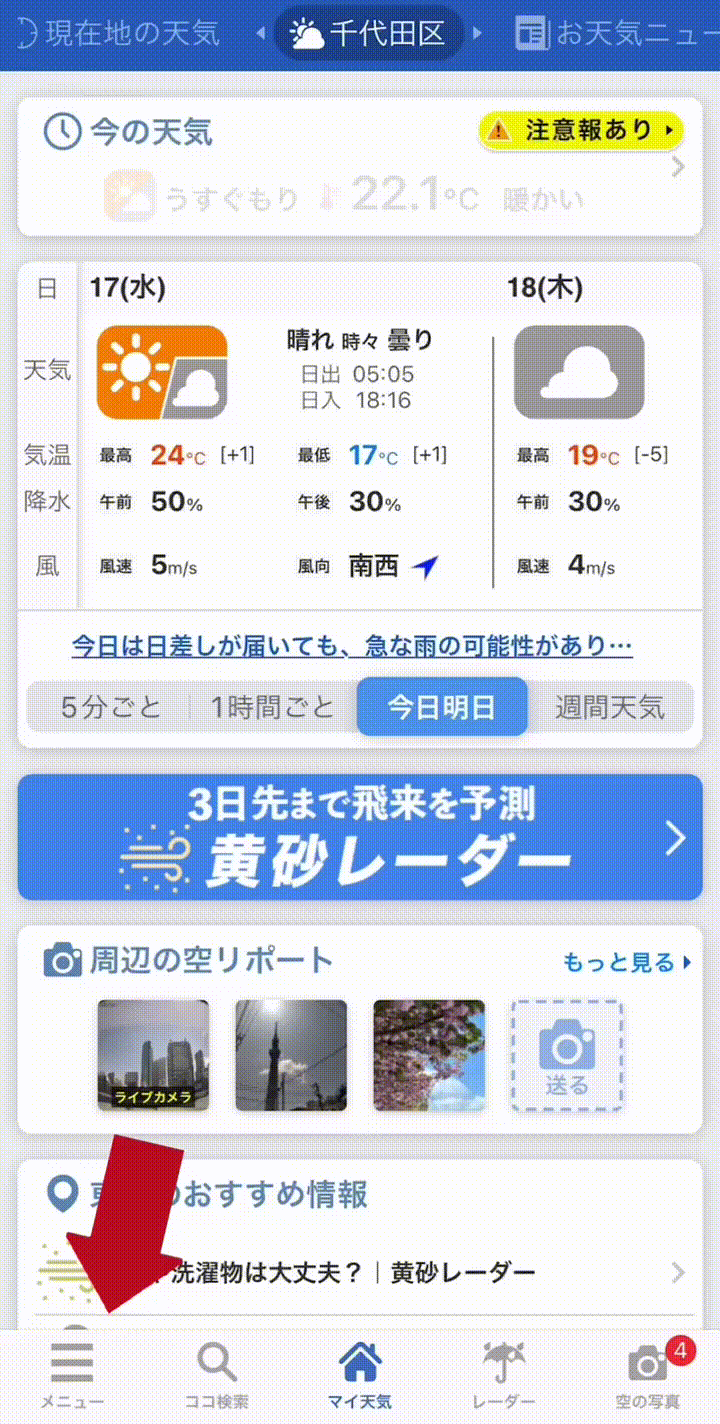Show the 1時間ごと forecast

[x=272, y=708]
